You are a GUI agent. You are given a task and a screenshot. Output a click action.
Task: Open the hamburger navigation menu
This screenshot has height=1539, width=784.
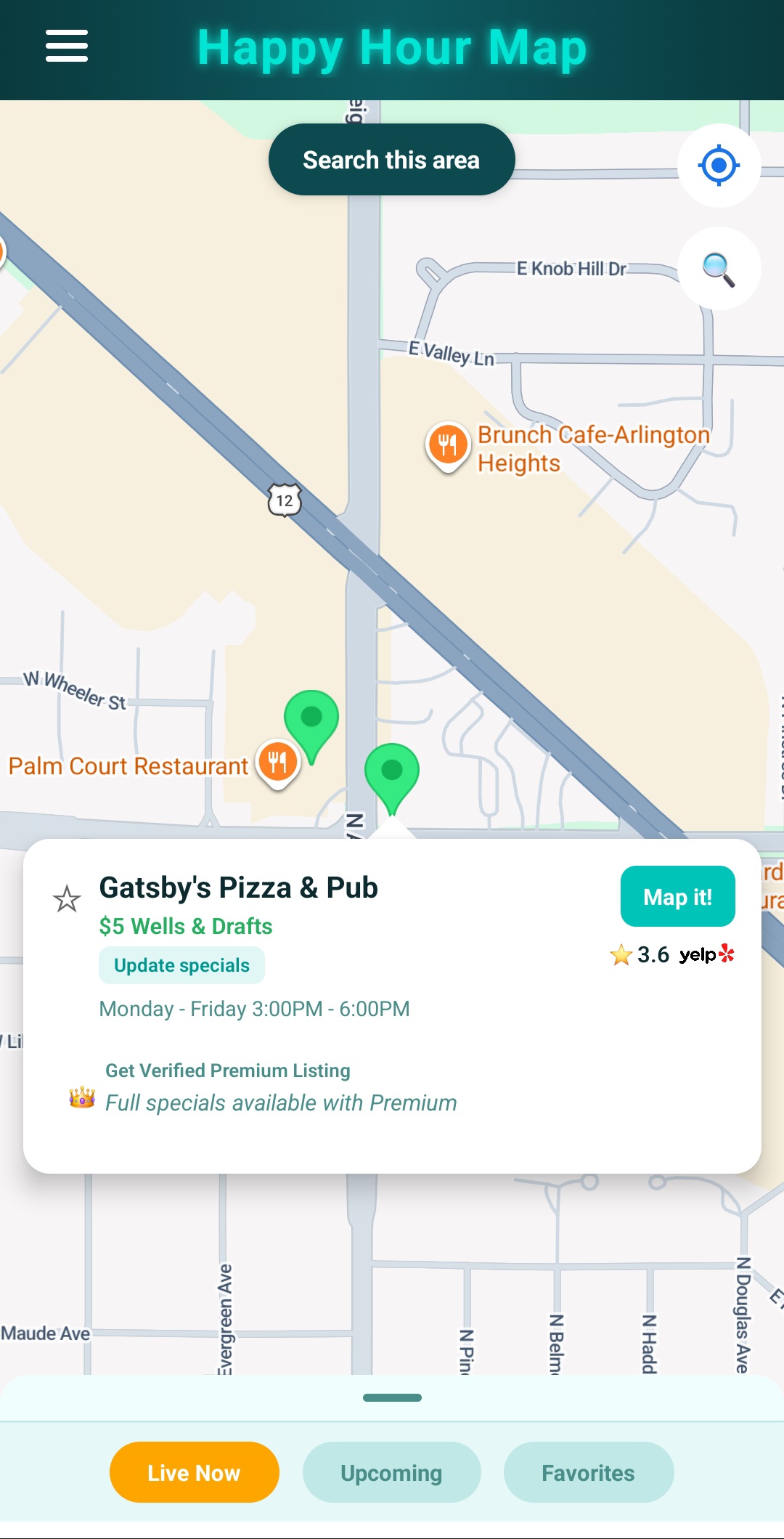click(66, 46)
